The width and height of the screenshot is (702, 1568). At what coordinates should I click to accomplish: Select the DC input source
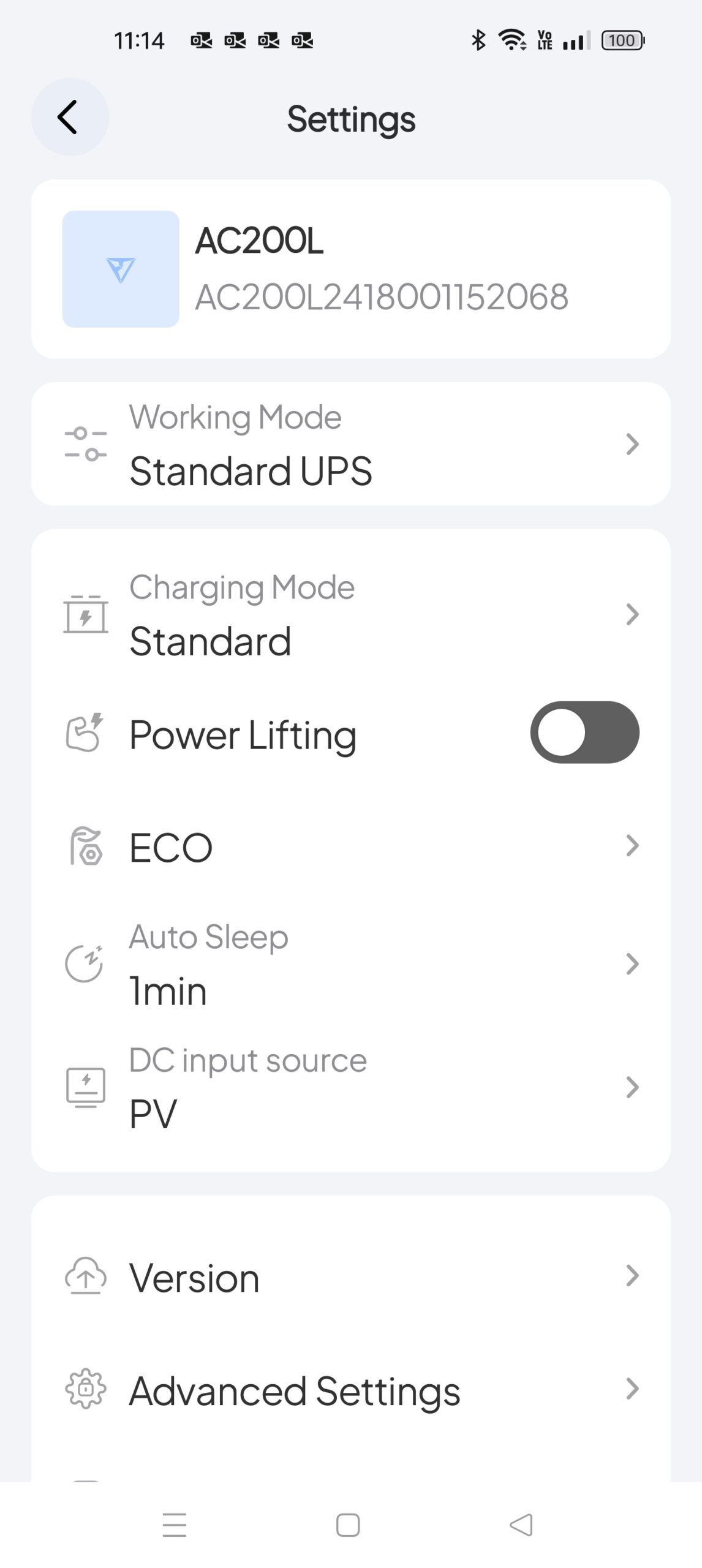pyautogui.click(x=350, y=1087)
